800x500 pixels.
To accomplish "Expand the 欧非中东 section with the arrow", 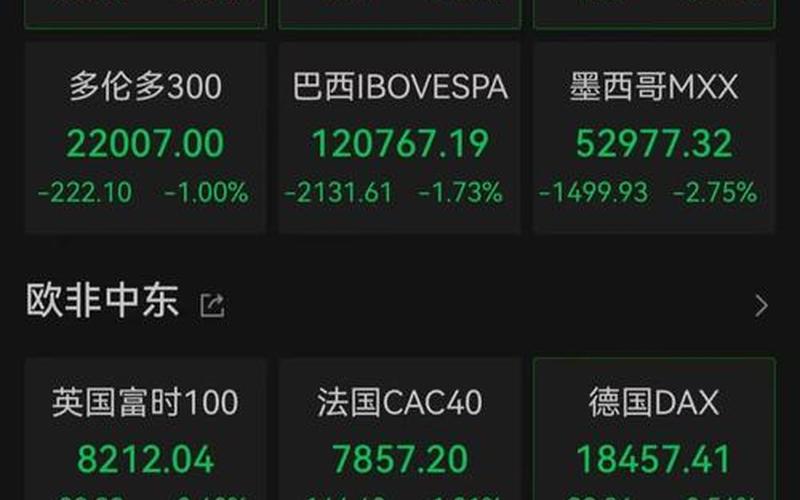I will (761, 305).
